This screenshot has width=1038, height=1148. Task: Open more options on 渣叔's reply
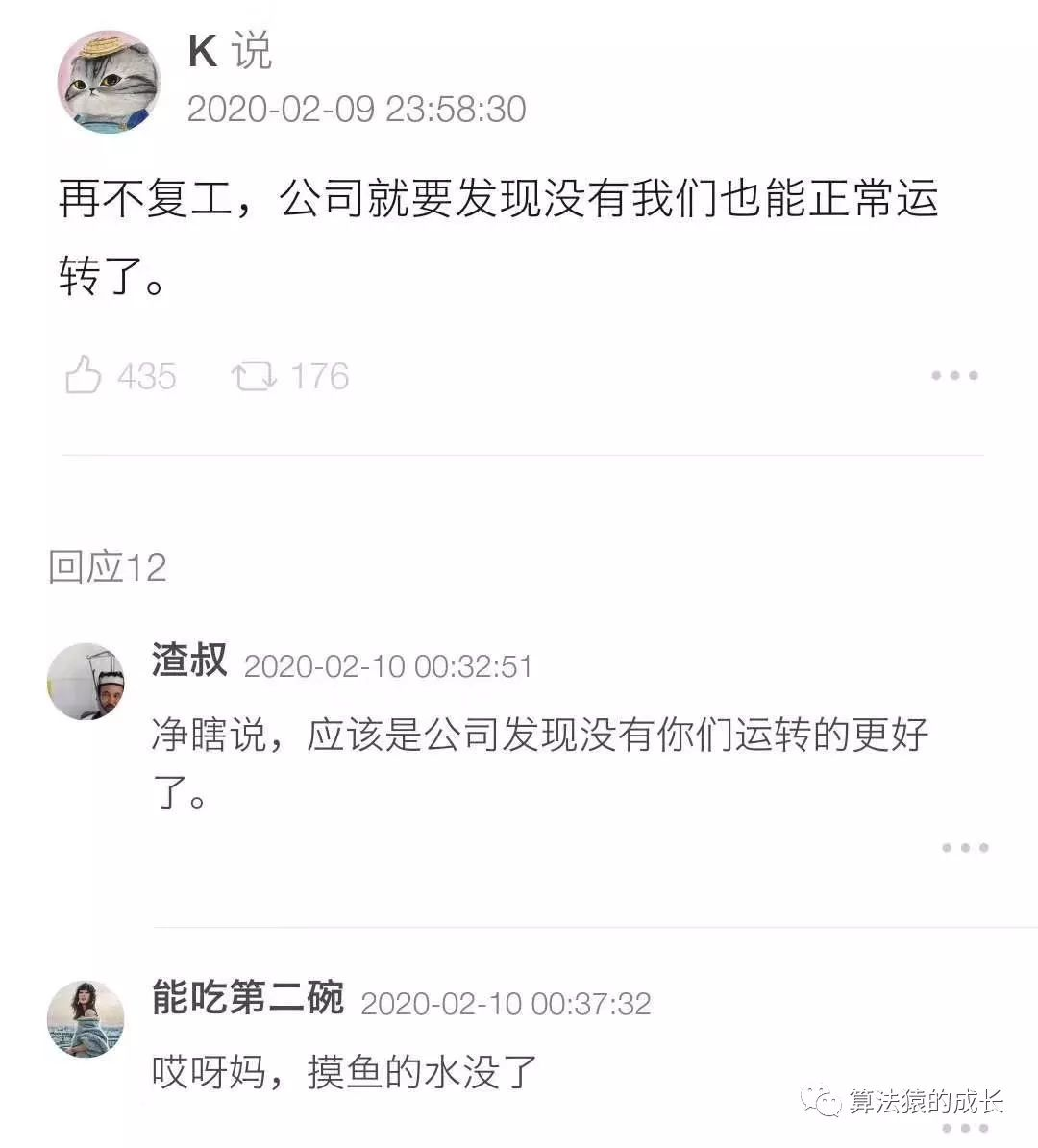click(965, 848)
